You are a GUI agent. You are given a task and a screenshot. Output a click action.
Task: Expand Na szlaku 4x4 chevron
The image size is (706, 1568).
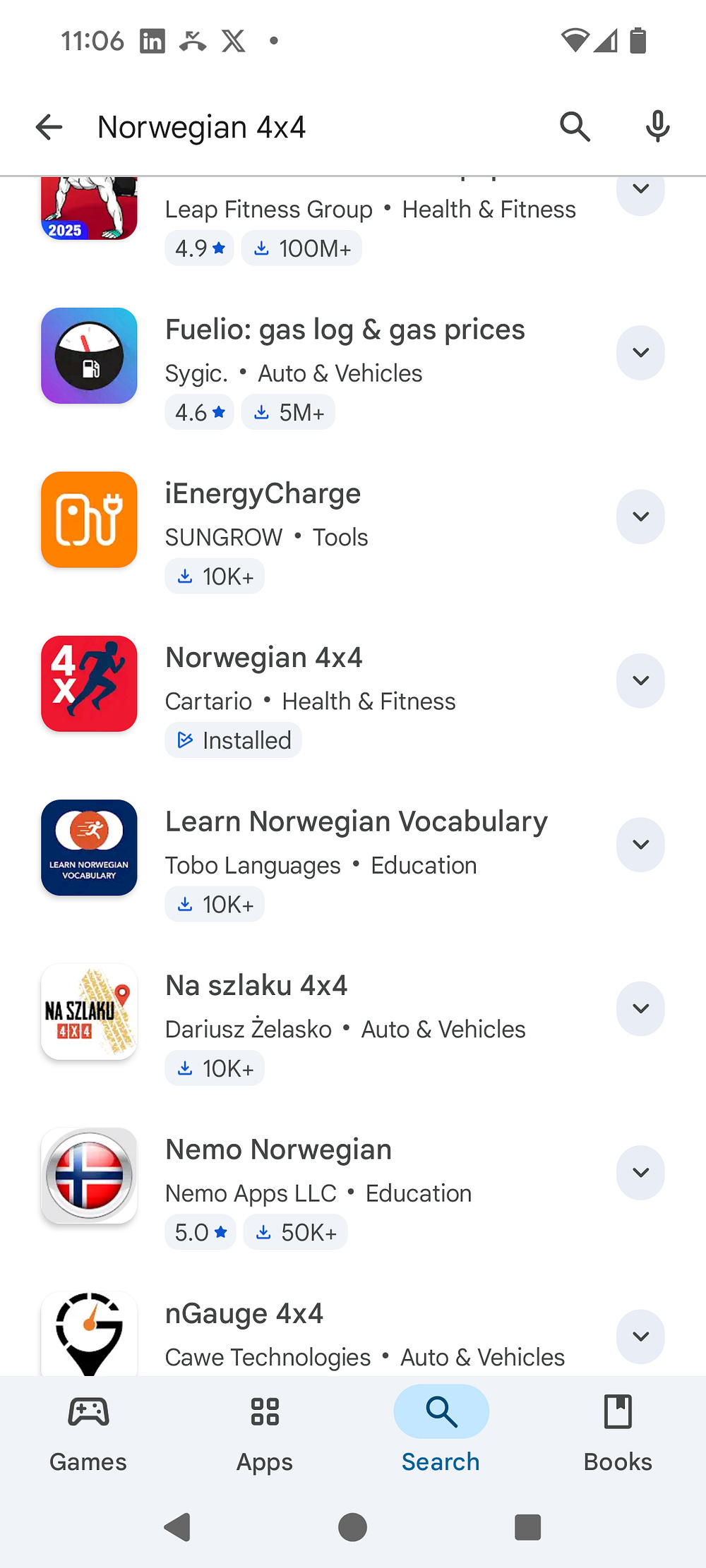click(640, 1008)
